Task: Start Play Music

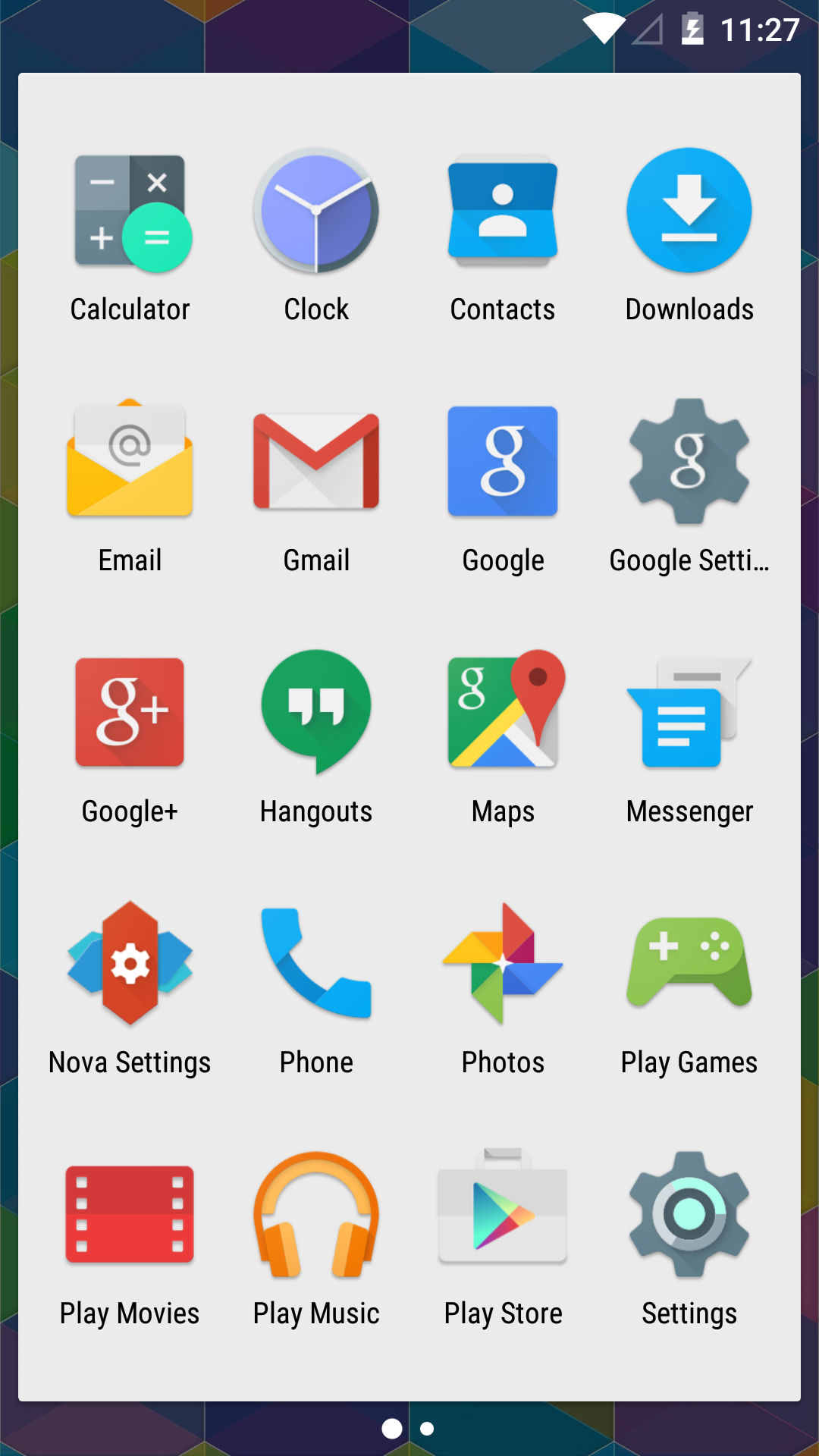Action: (316, 1214)
